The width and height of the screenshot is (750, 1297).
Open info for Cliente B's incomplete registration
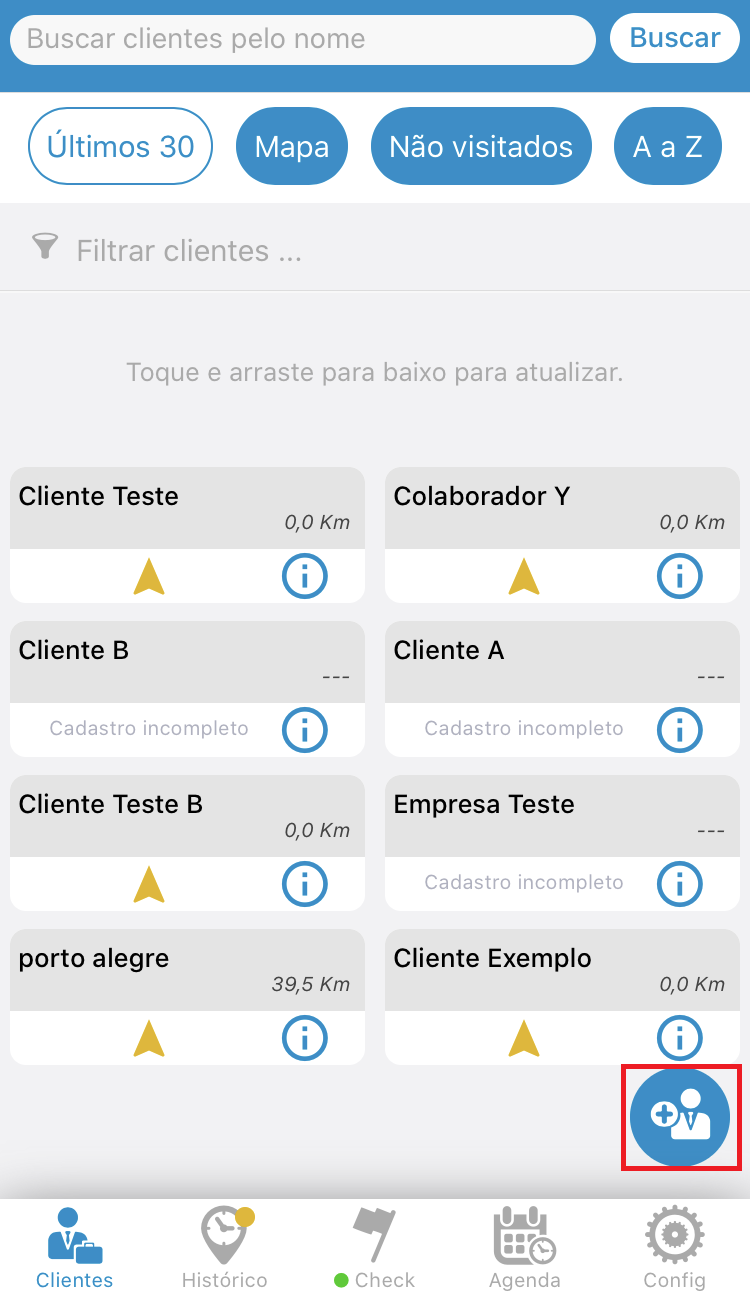[x=304, y=730]
